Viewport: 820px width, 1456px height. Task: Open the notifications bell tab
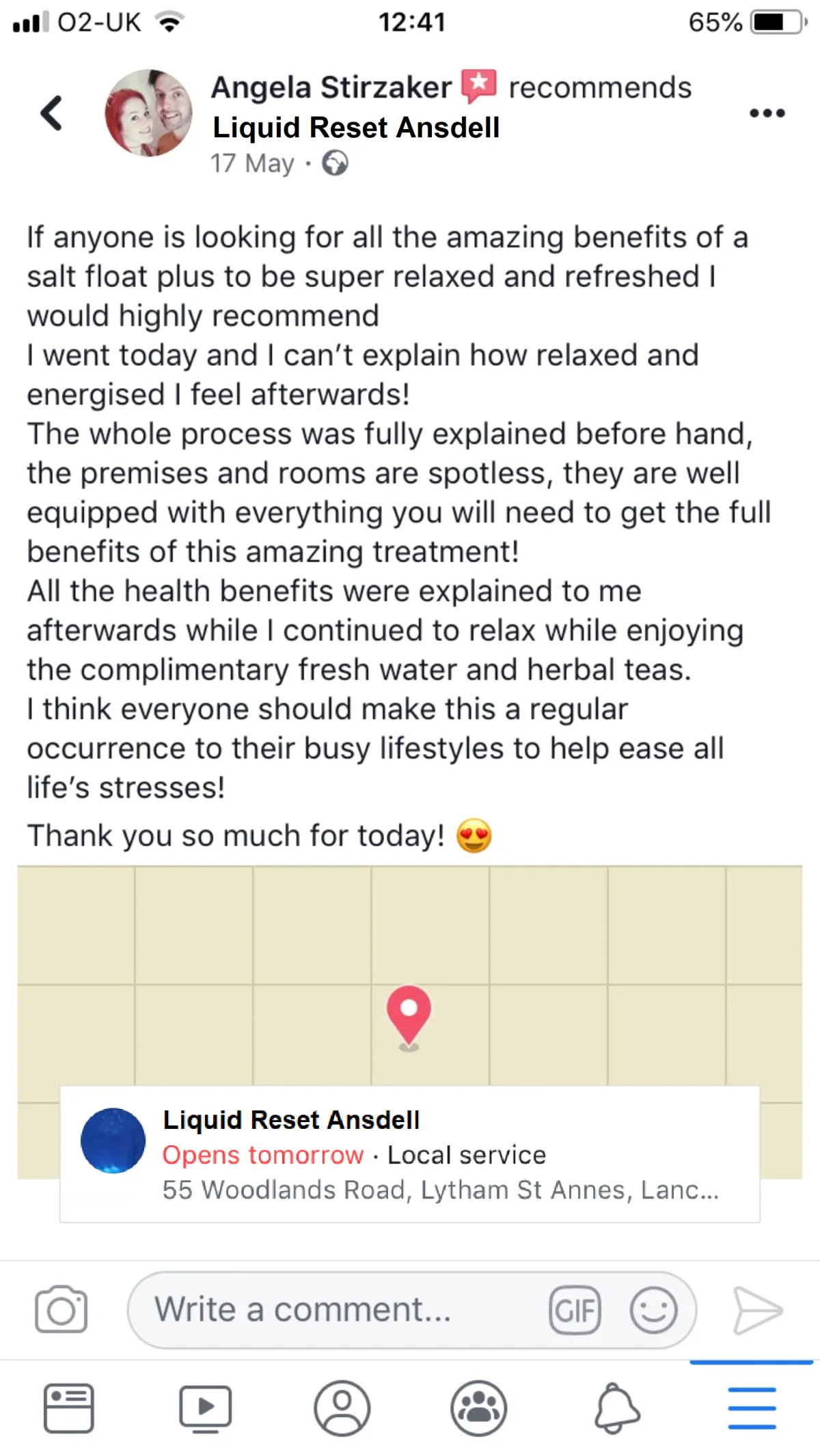click(x=616, y=1408)
